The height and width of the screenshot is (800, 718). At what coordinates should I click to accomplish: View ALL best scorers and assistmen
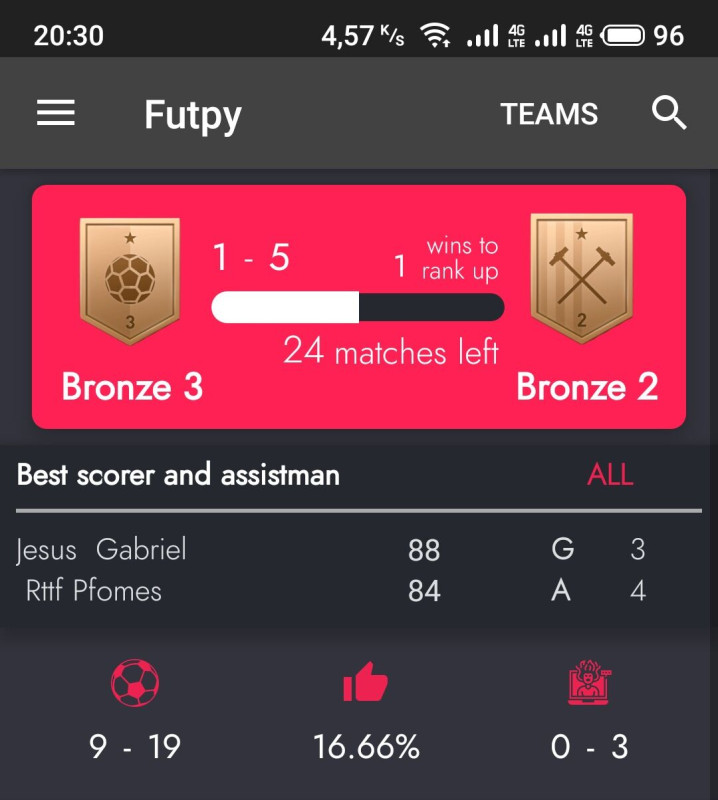(x=610, y=474)
